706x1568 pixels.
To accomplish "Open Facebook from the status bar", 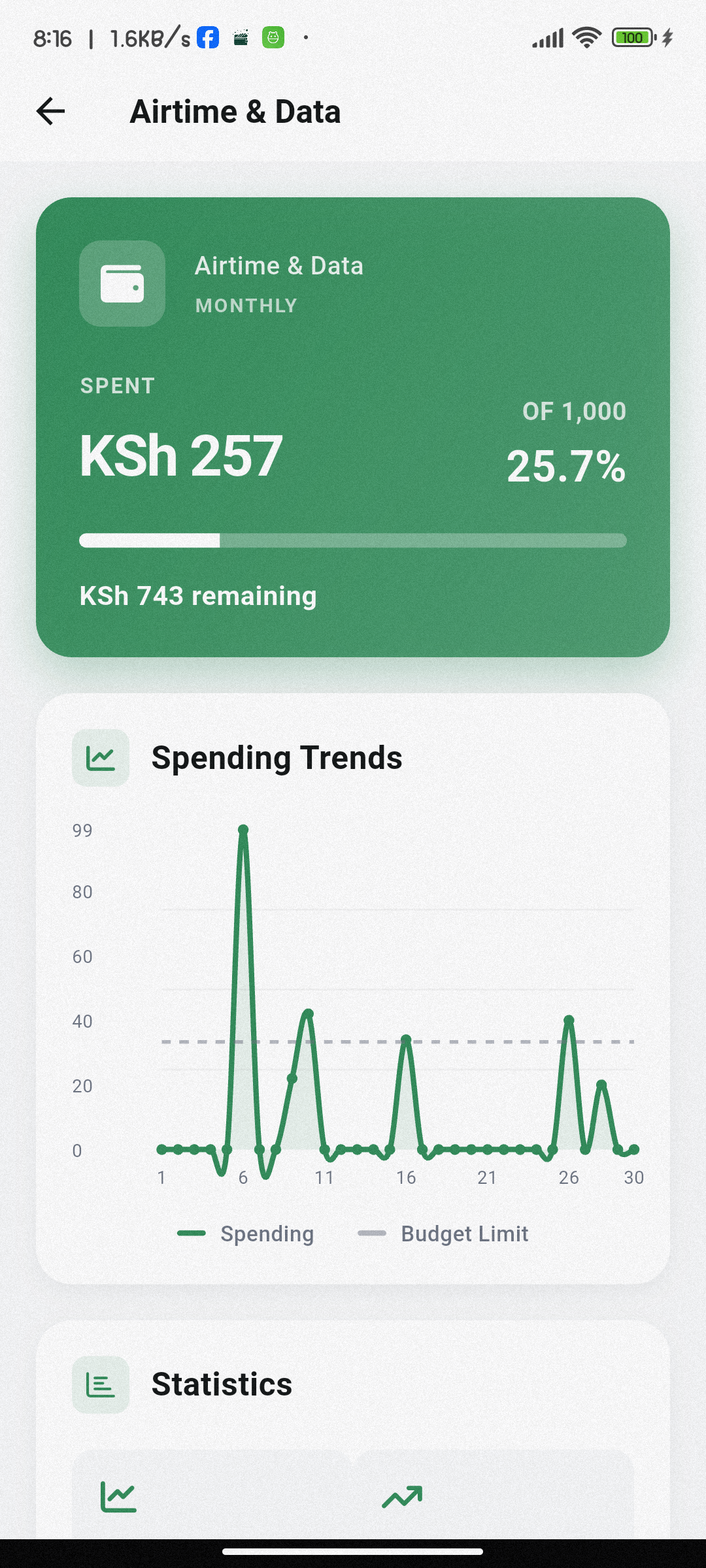I will coord(207,37).
